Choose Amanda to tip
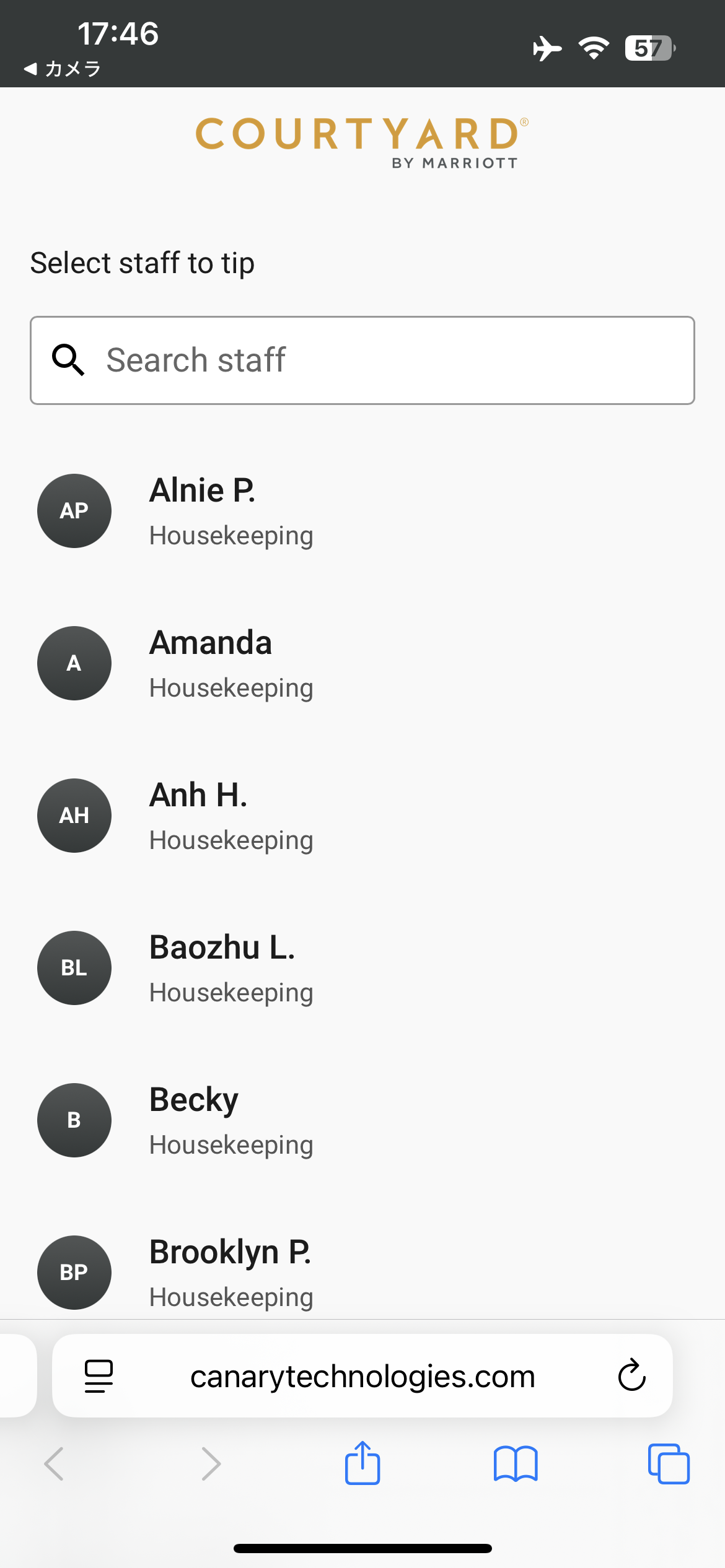The height and width of the screenshot is (1568, 725). [362, 663]
